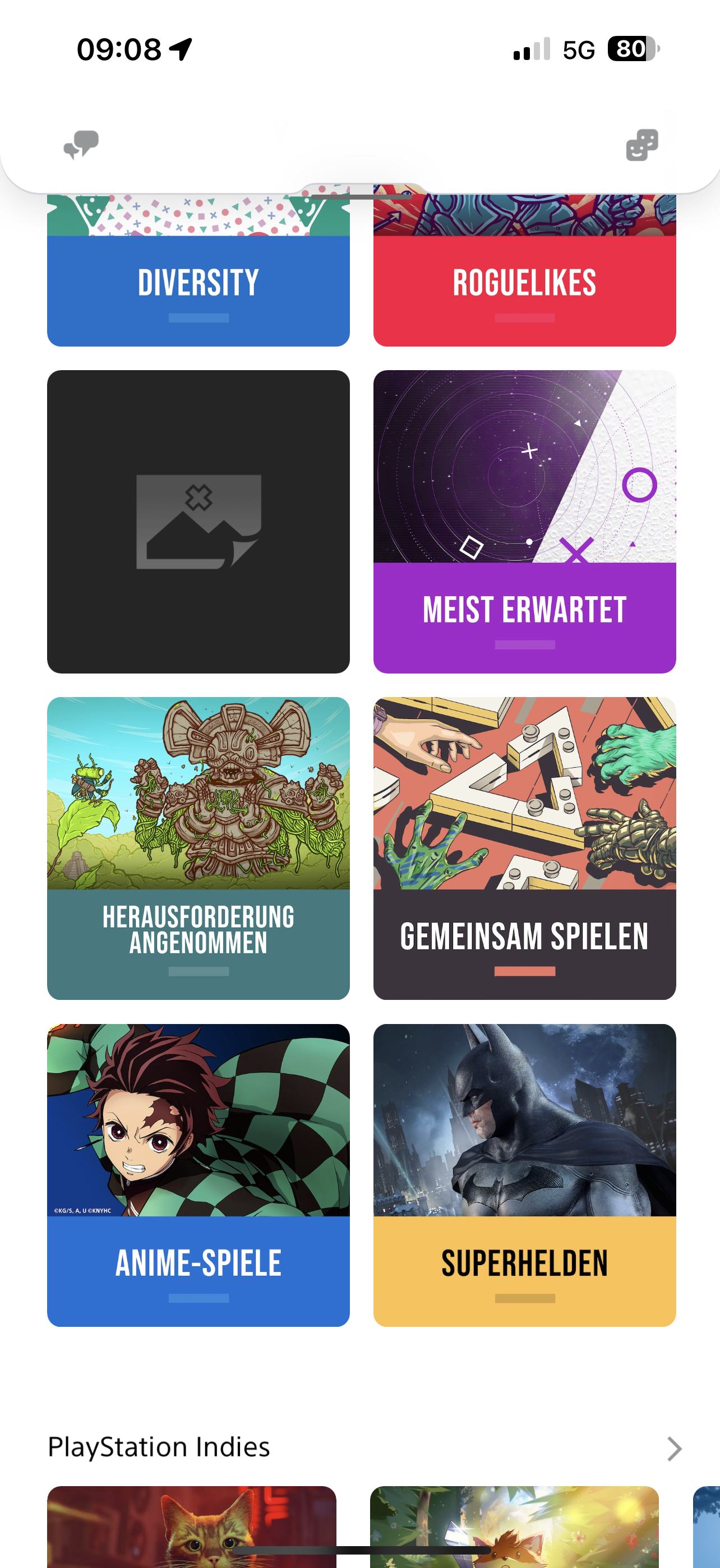Open Herausforderung Angenommen category

tap(199, 848)
